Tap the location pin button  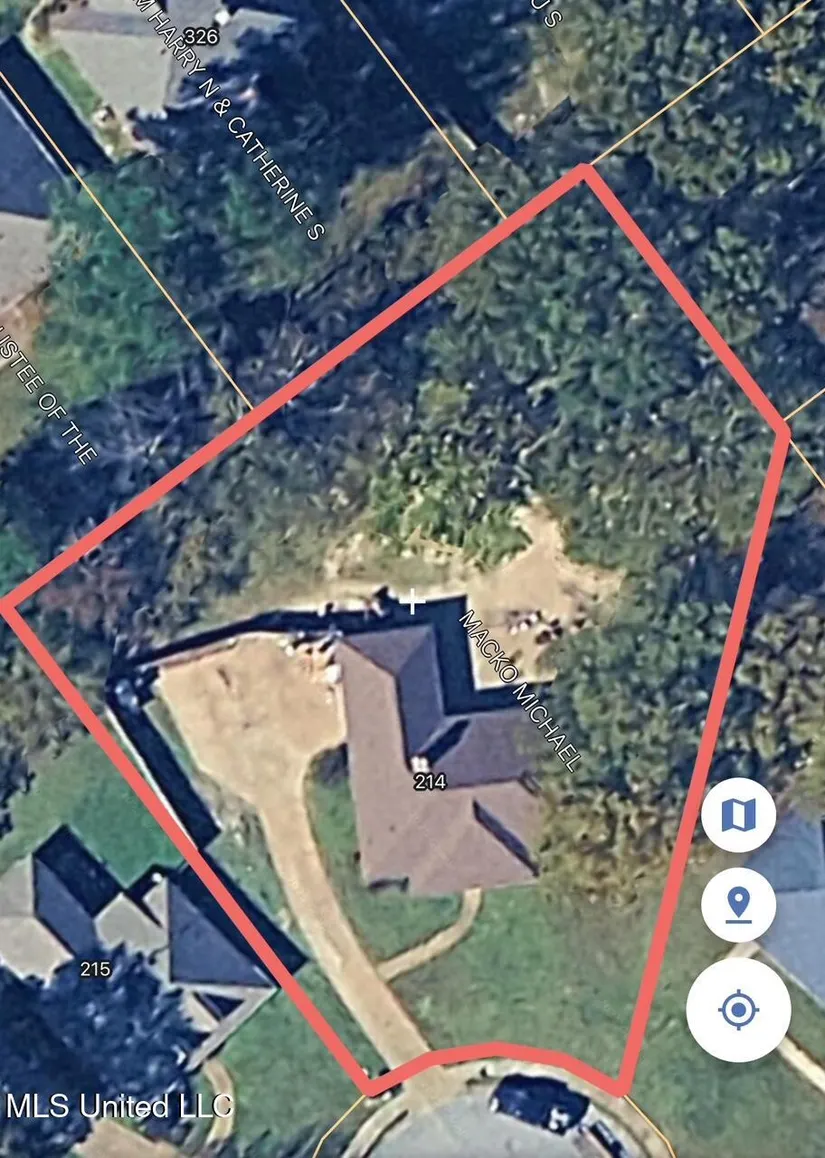(738, 905)
